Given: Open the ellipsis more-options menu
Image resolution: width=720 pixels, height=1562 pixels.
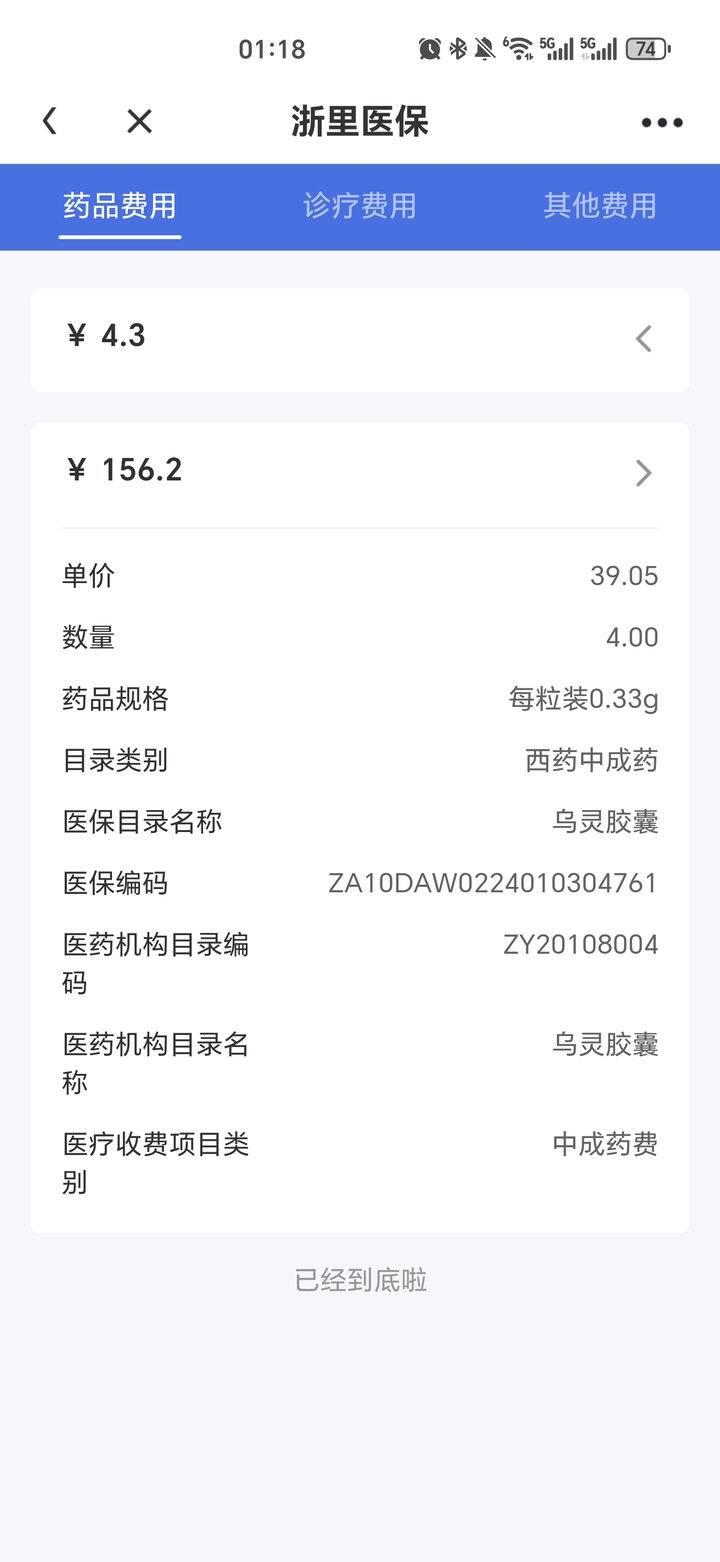Looking at the screenshot, I should point(660,122).
